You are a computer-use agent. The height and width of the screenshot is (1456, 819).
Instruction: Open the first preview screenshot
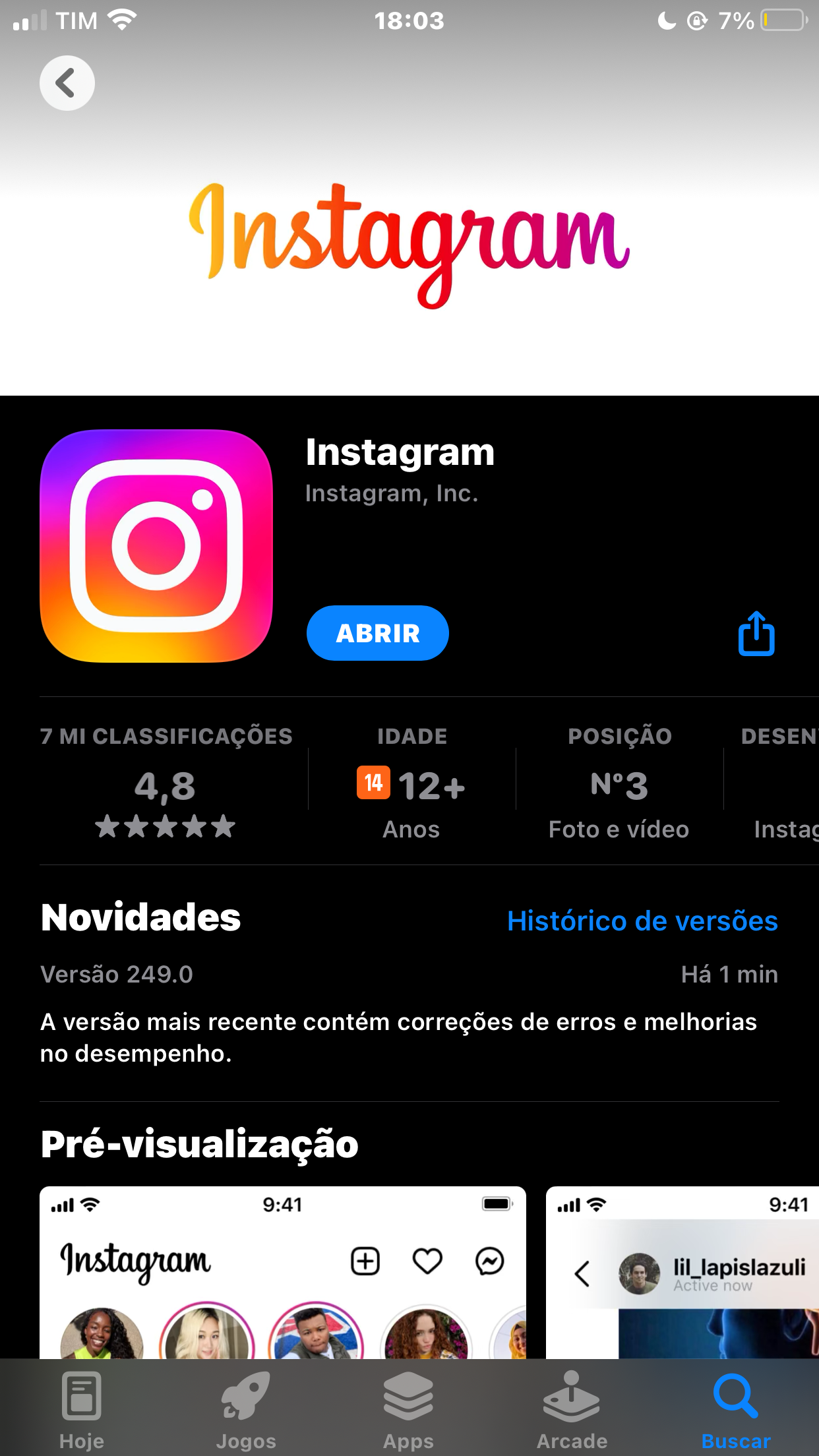coord(282,1273)
